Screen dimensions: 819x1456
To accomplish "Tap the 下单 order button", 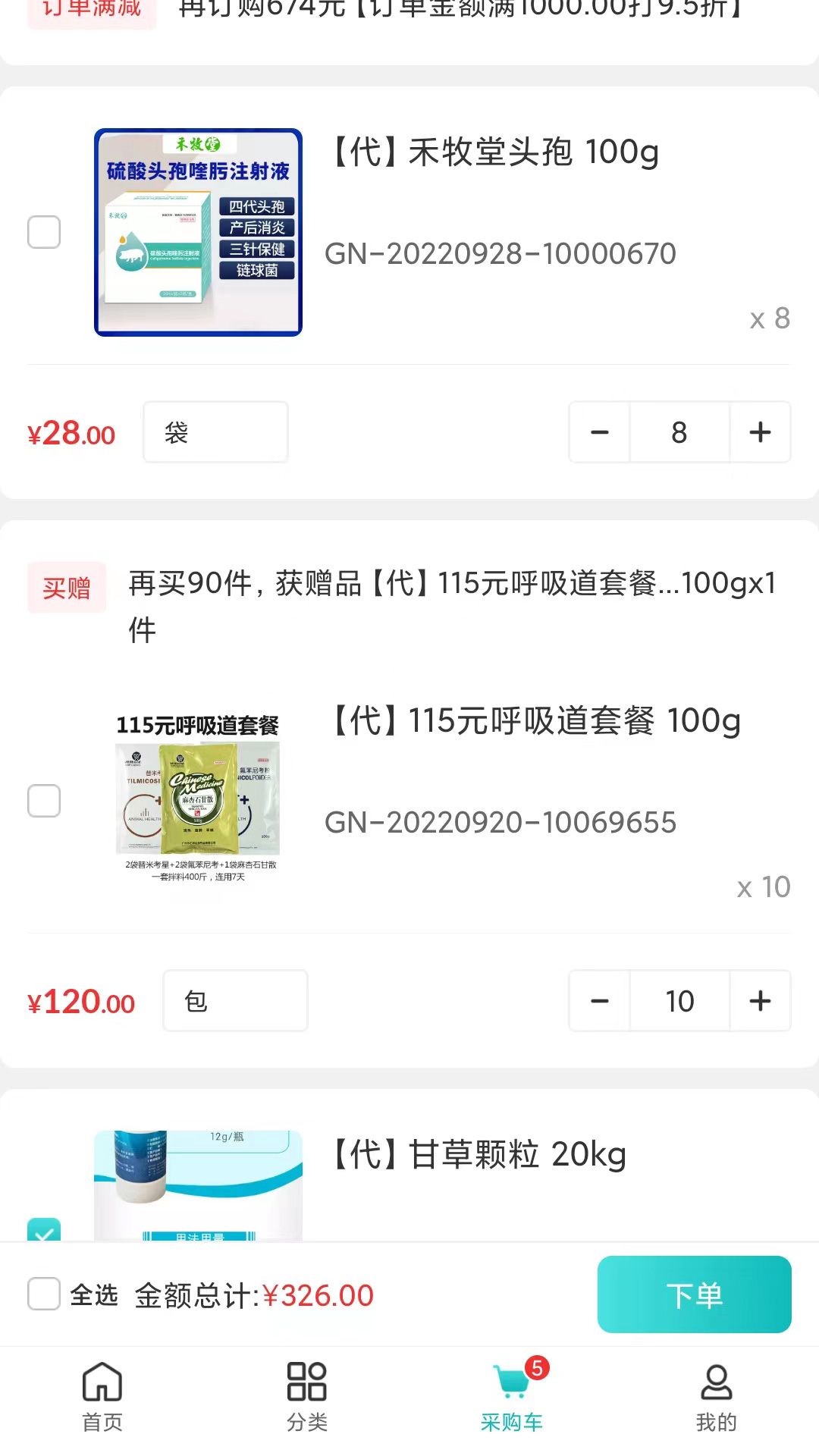I will (694, 1295).
